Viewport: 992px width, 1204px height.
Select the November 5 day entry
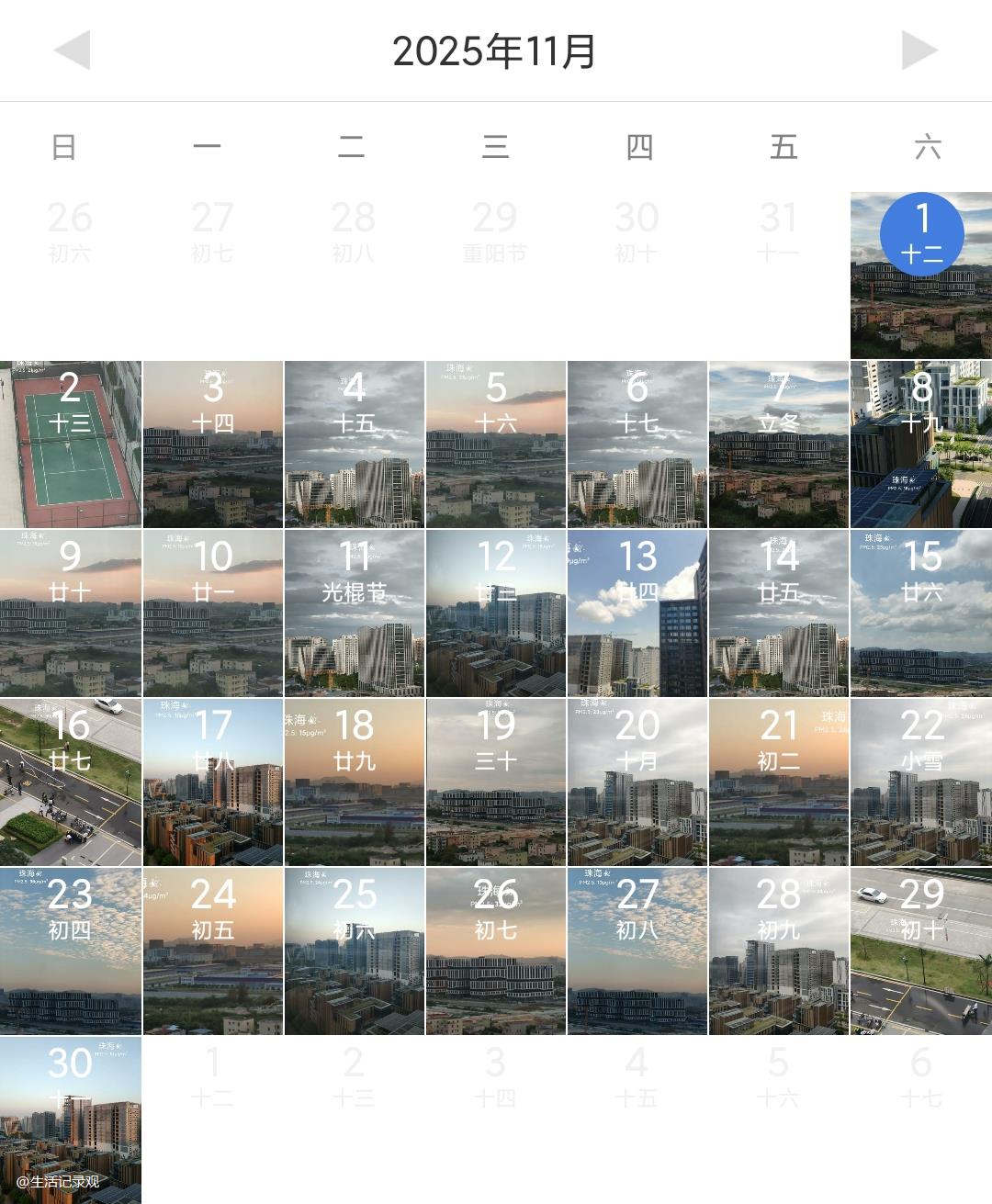[x=496, y=444]
